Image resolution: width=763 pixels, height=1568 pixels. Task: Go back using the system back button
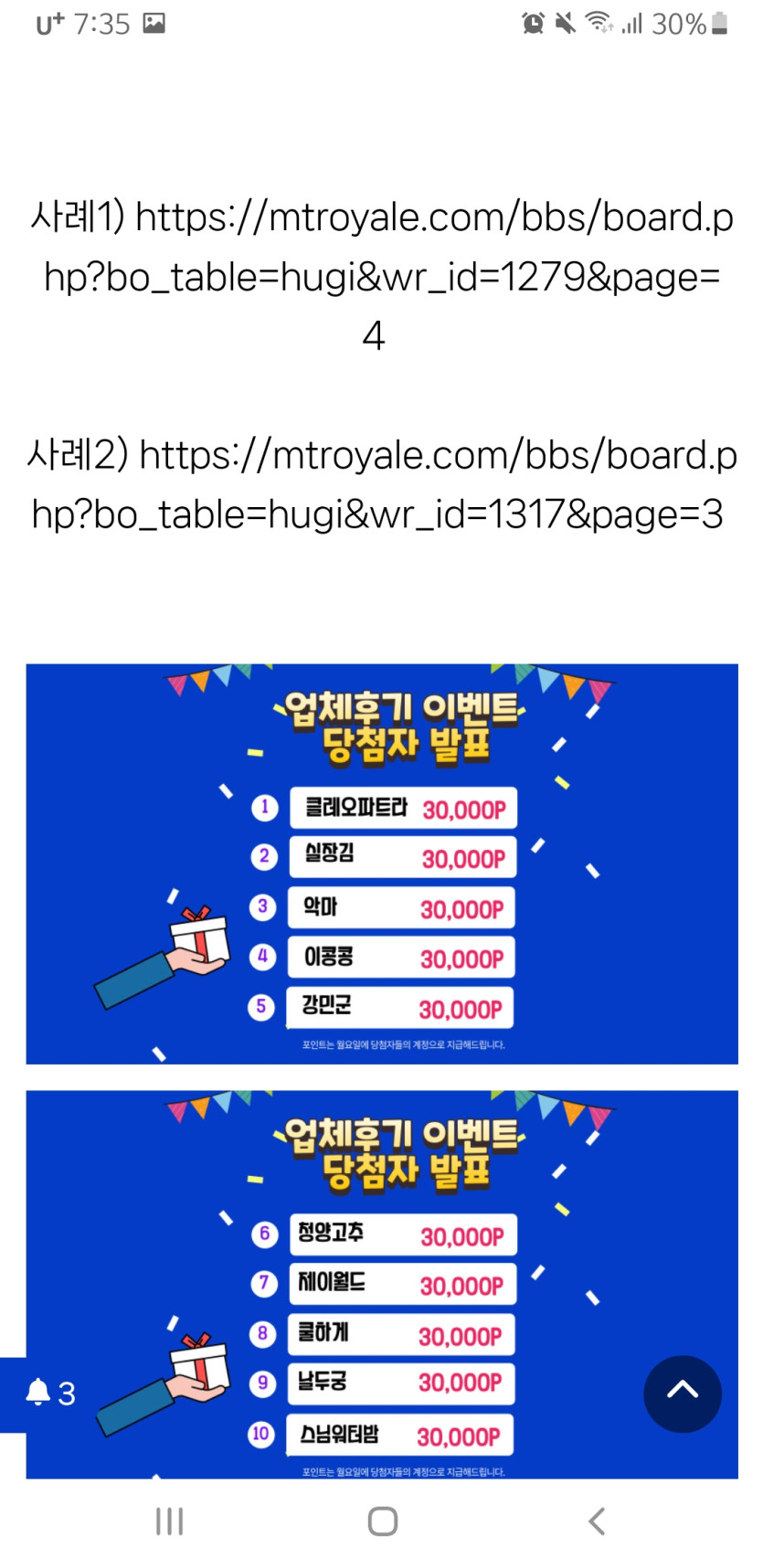click(x=597, y=1521)
